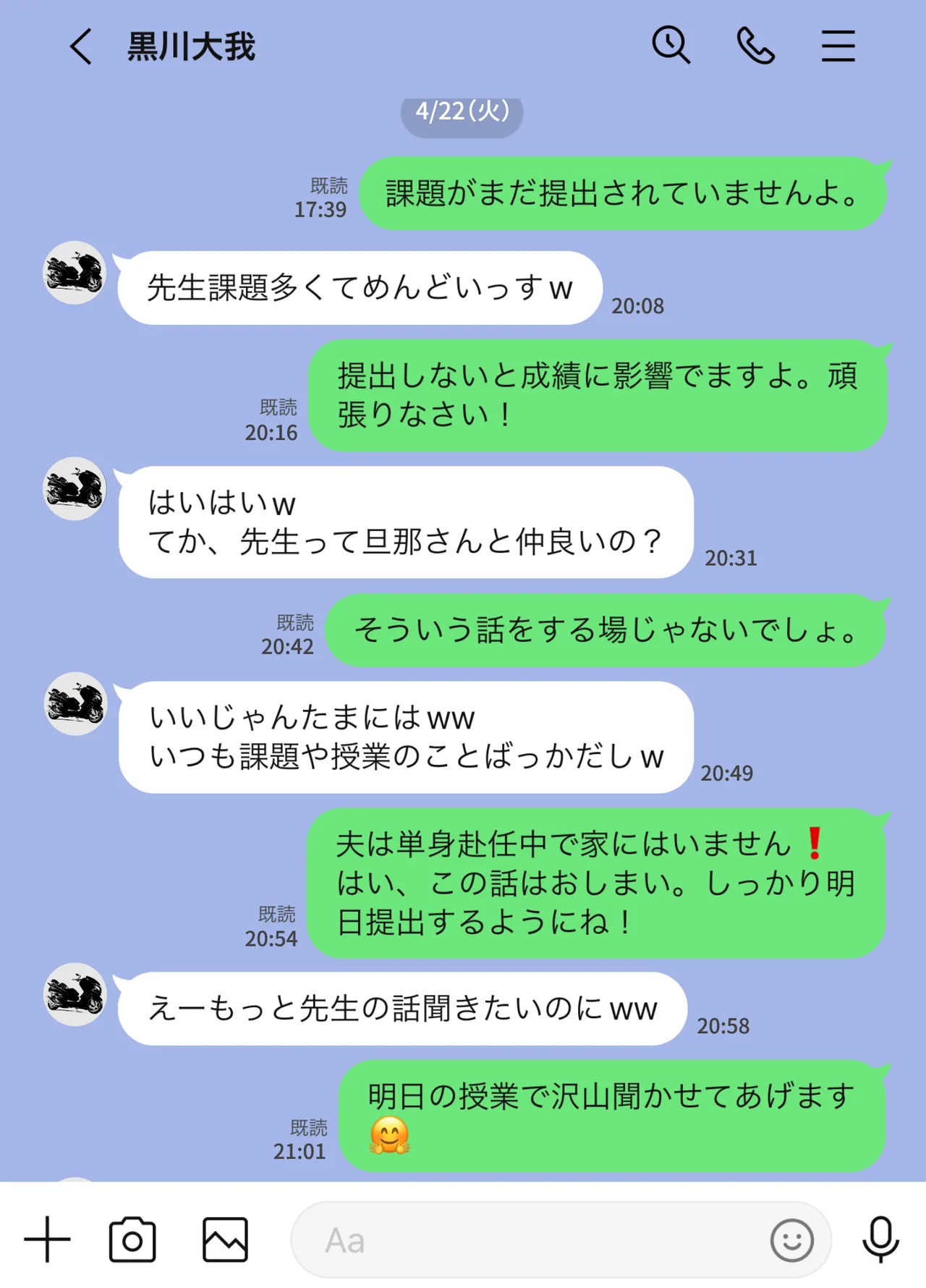Go back from the chat with 黒川大我
This screenshot has width=926, height=1288.
(x=81, y=47)
